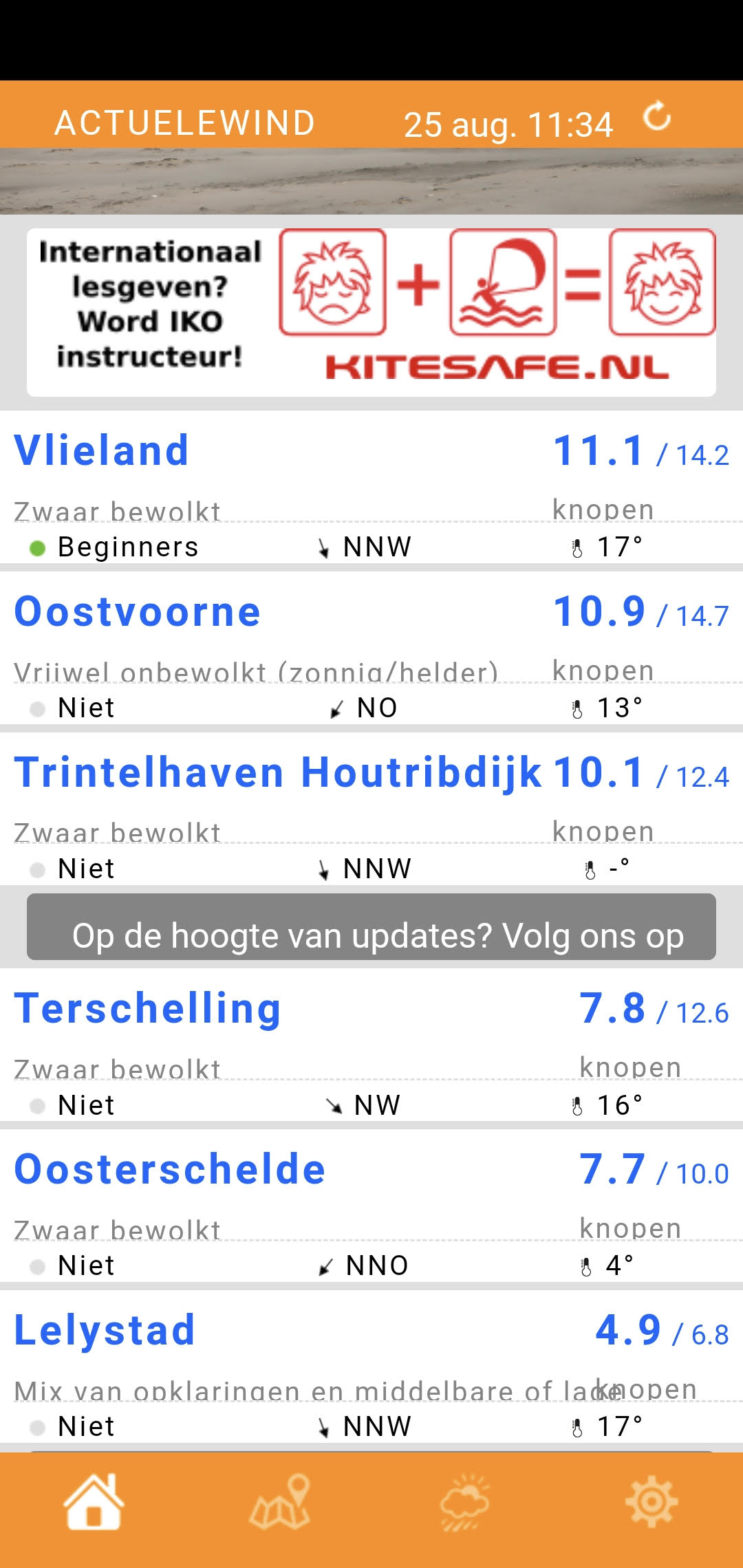Tap the 'Op de hoogte van updates' banner
The height and width of the screenshot is (1568, 743).
371,928
